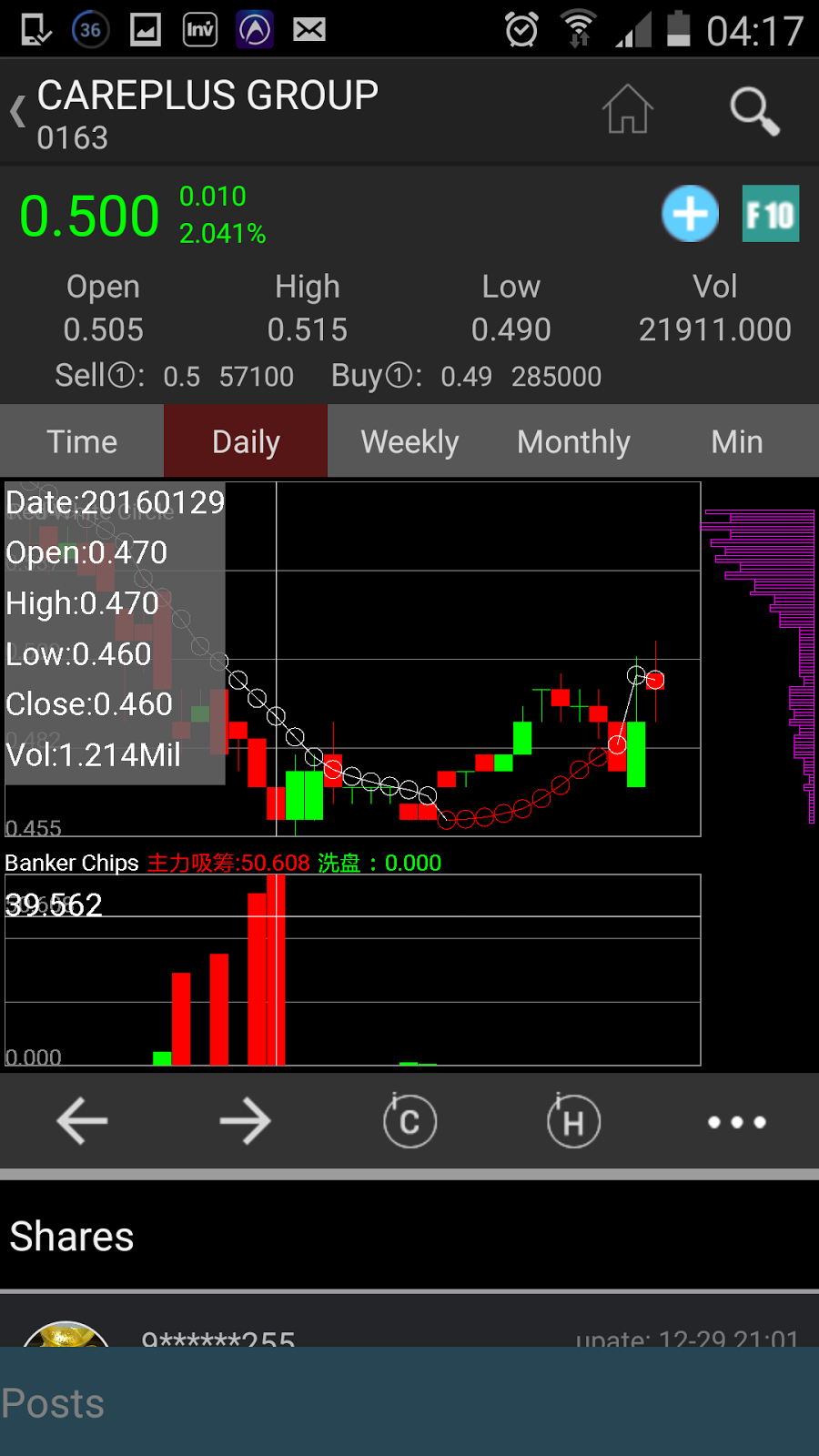Select the Daily chart tab
The width and height of the screenshot is (819, 1456).
point(246,441)
